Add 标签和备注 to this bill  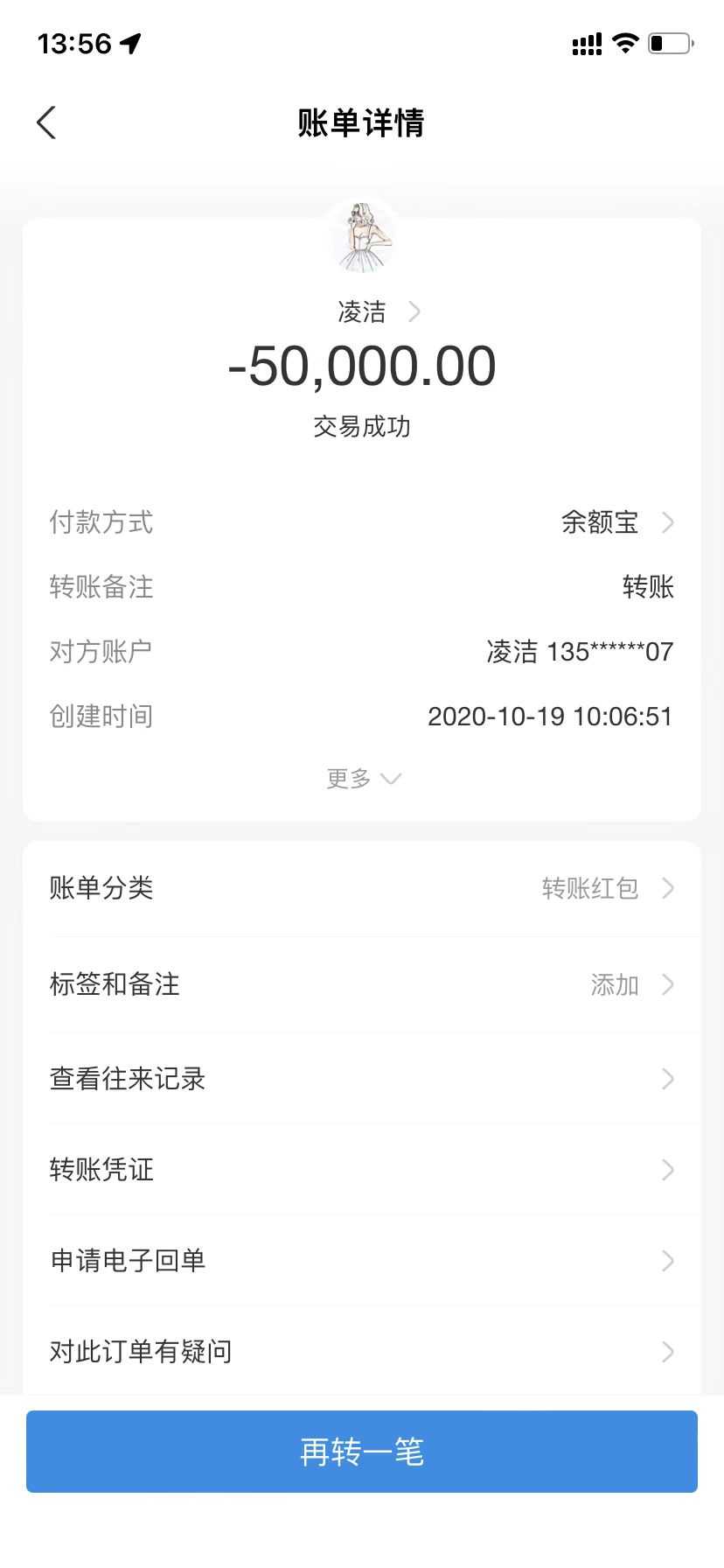362,984
